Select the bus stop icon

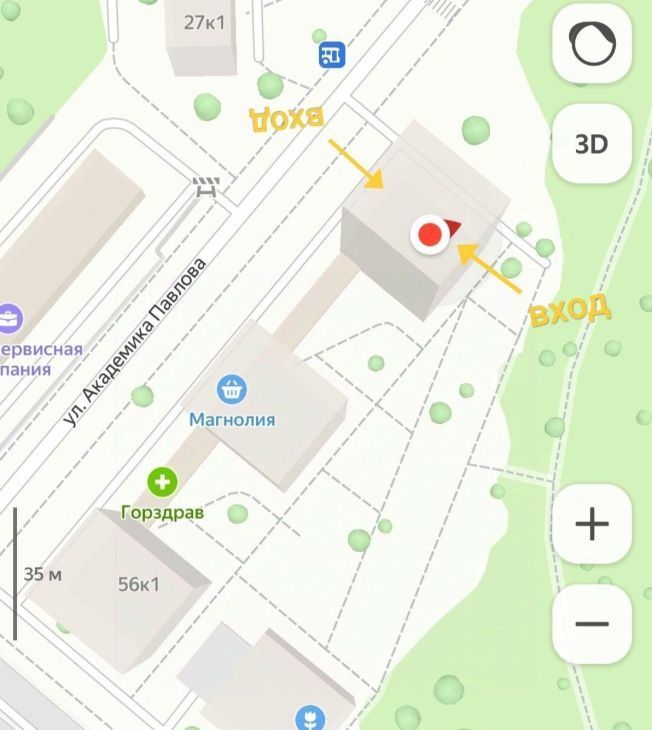331,54
